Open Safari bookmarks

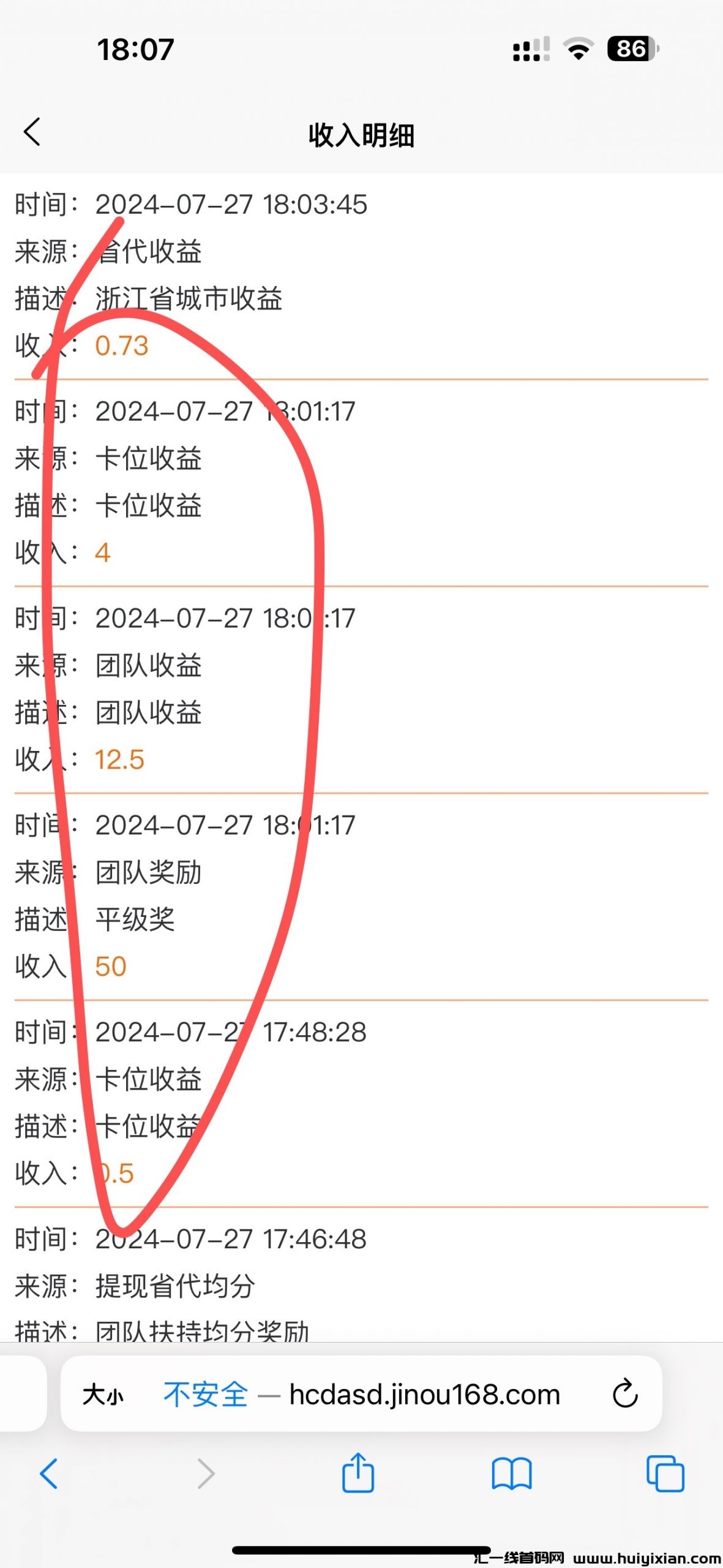512,1473
